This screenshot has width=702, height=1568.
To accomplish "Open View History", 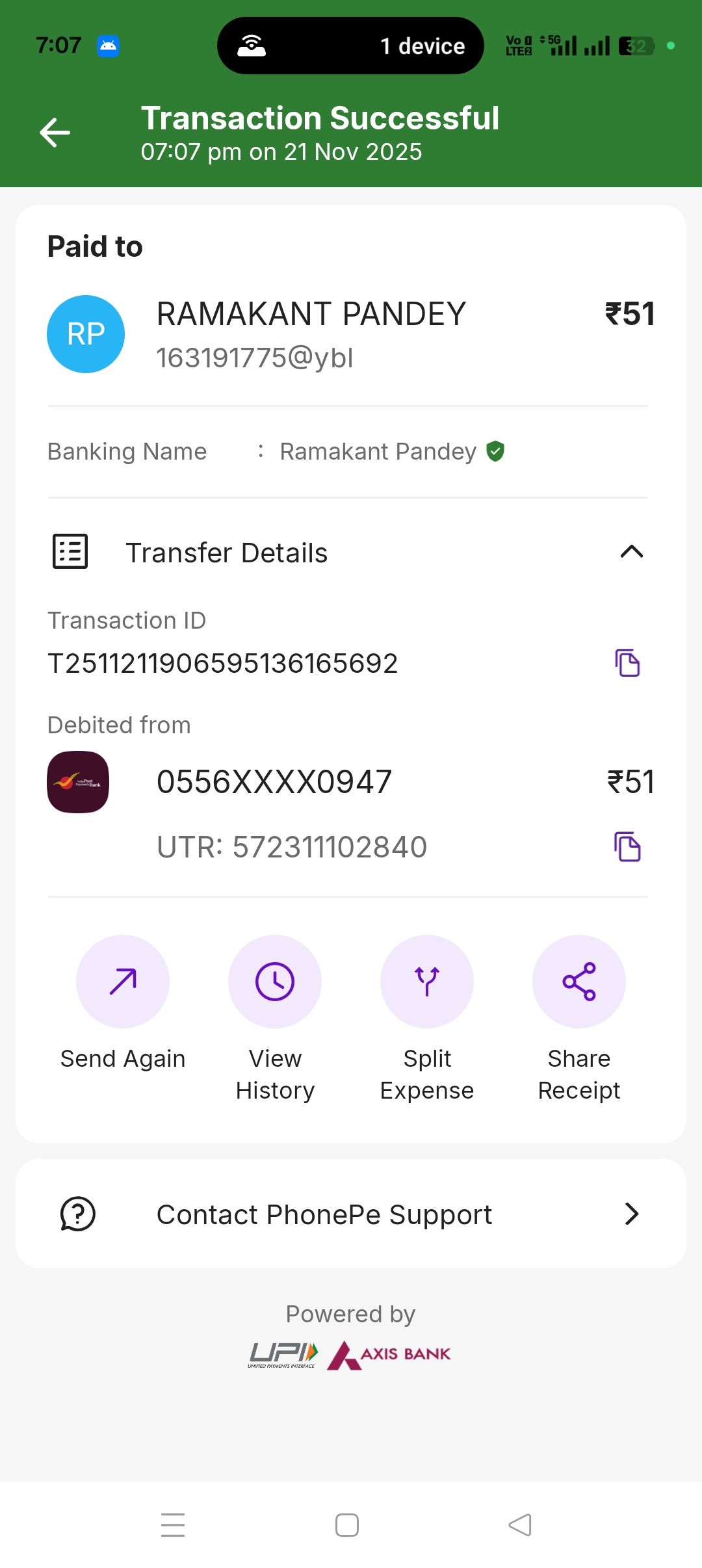I will tap(275, 982).
